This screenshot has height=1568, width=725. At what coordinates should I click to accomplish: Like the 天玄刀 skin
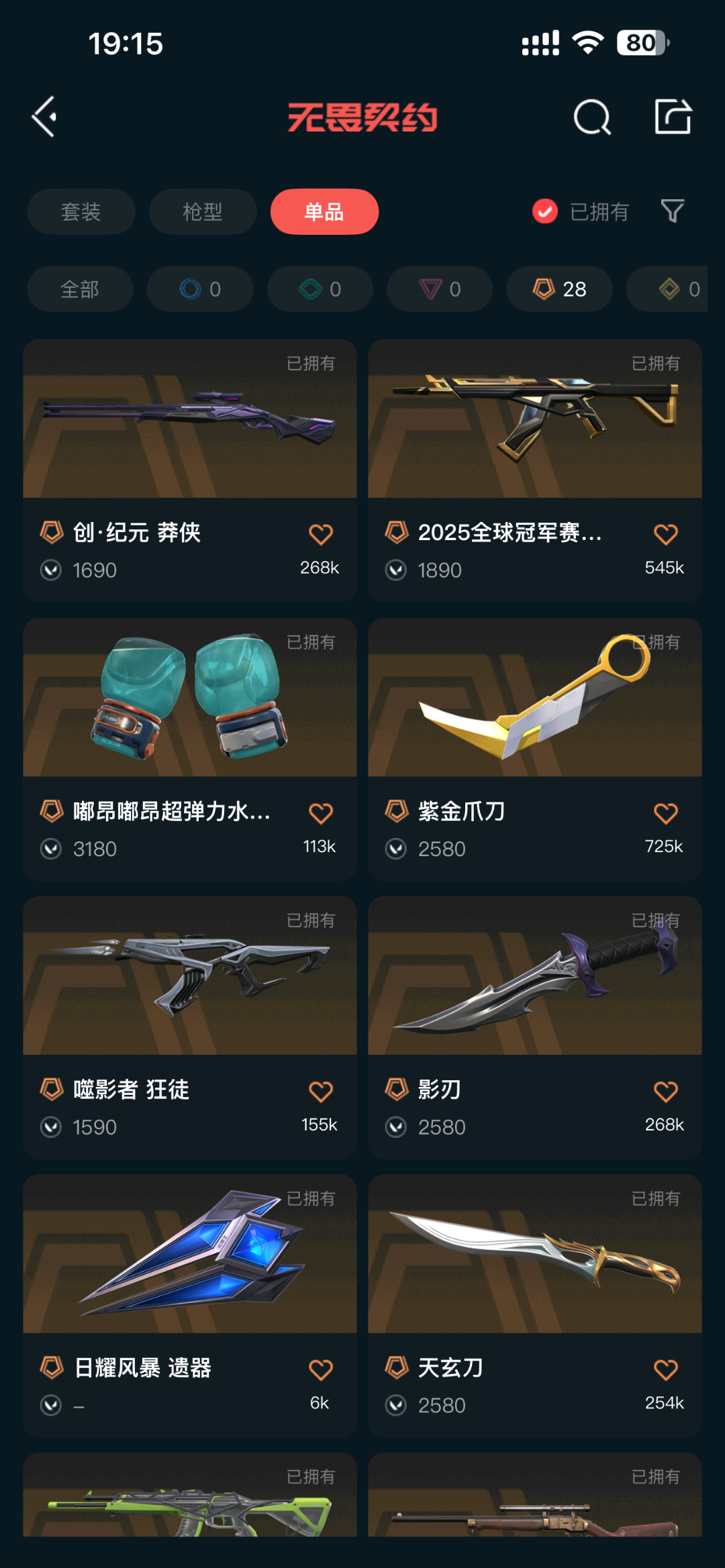click(x=665, y=1369)
